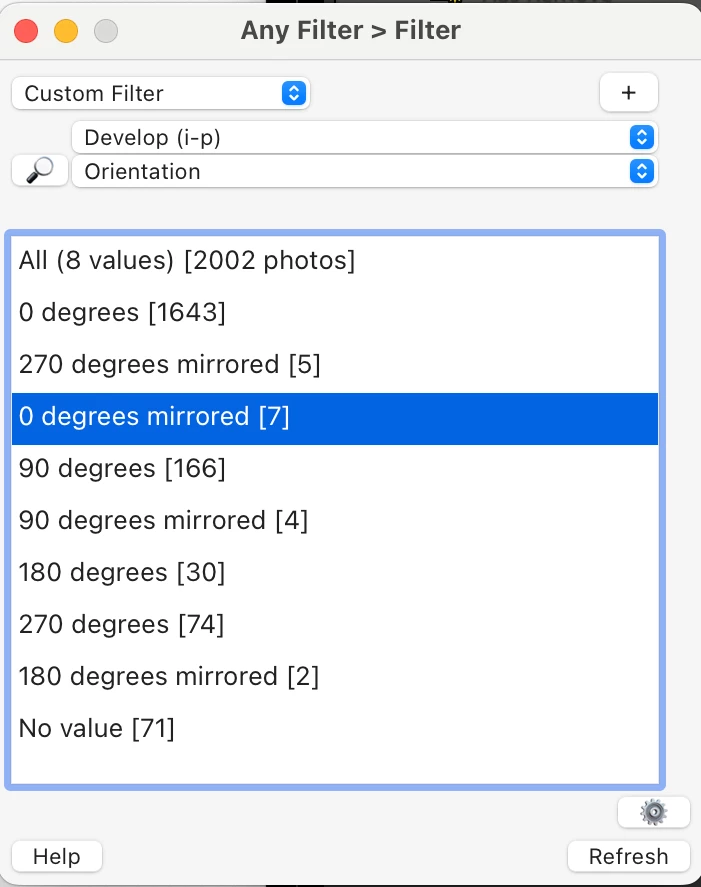701x887 pixels.
Task: Click the magnifying glass search button
Action: 40,171
